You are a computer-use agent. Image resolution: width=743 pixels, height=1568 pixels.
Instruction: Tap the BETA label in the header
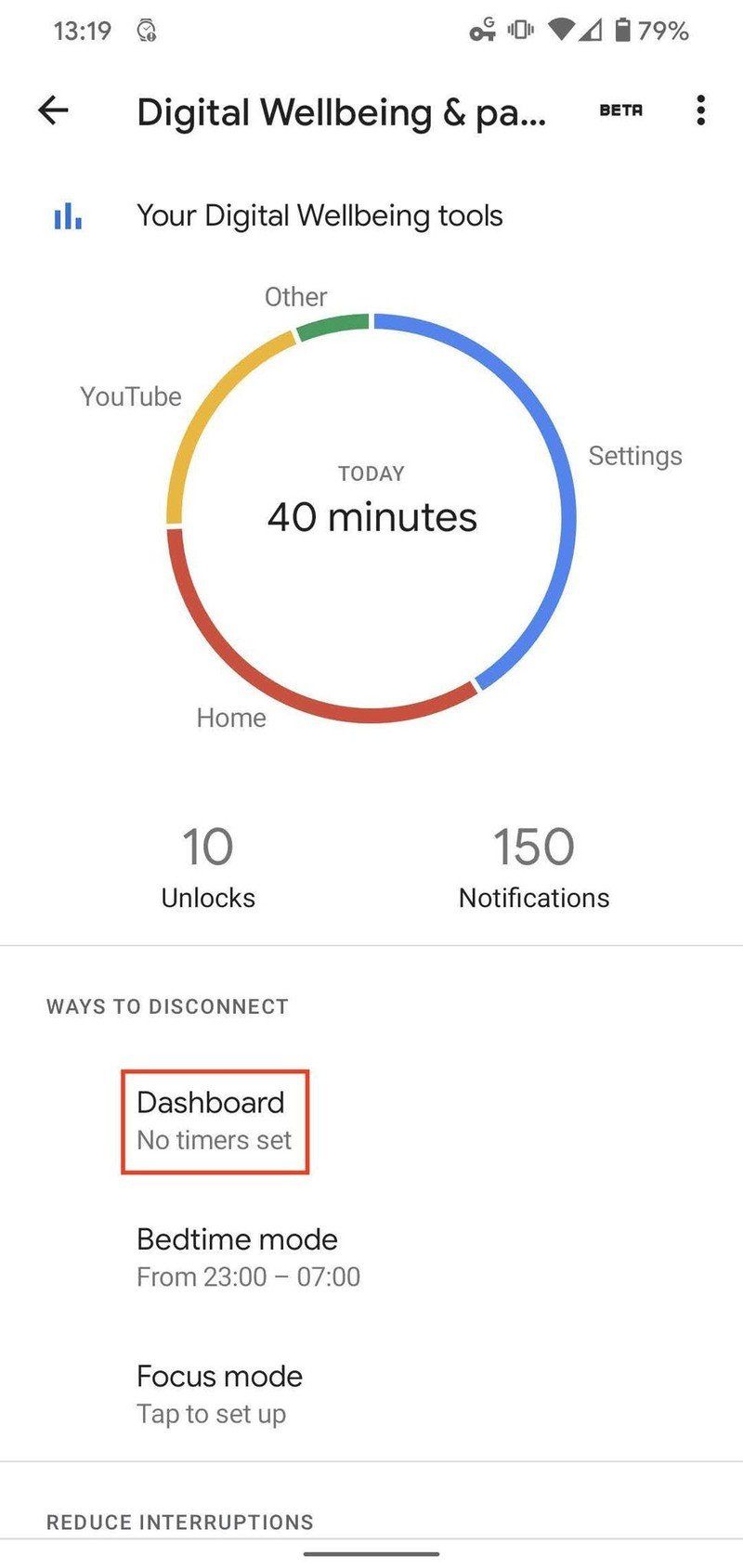pos(619,111)
